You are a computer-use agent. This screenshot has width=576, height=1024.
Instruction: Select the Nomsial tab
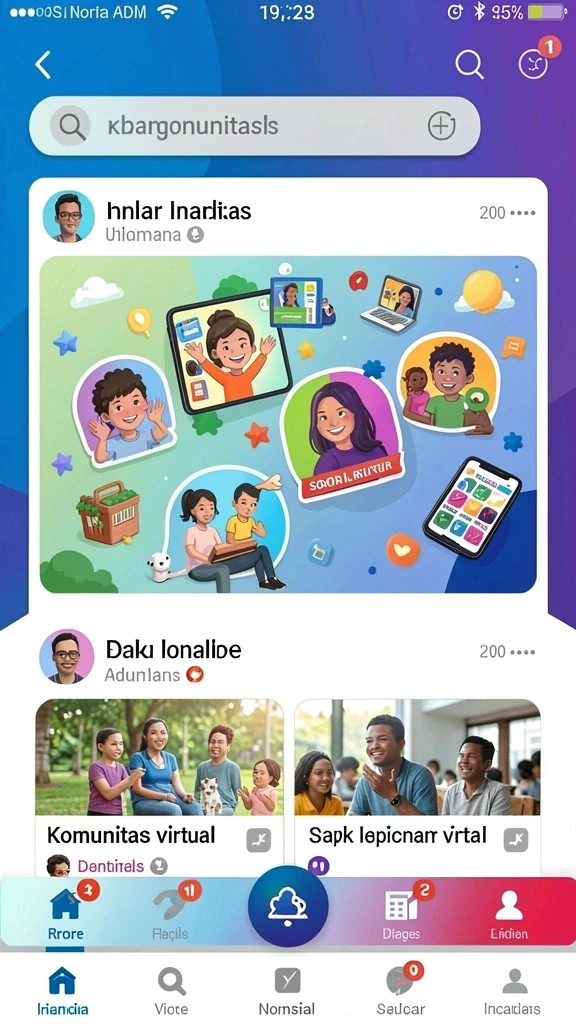pos(287,990)
